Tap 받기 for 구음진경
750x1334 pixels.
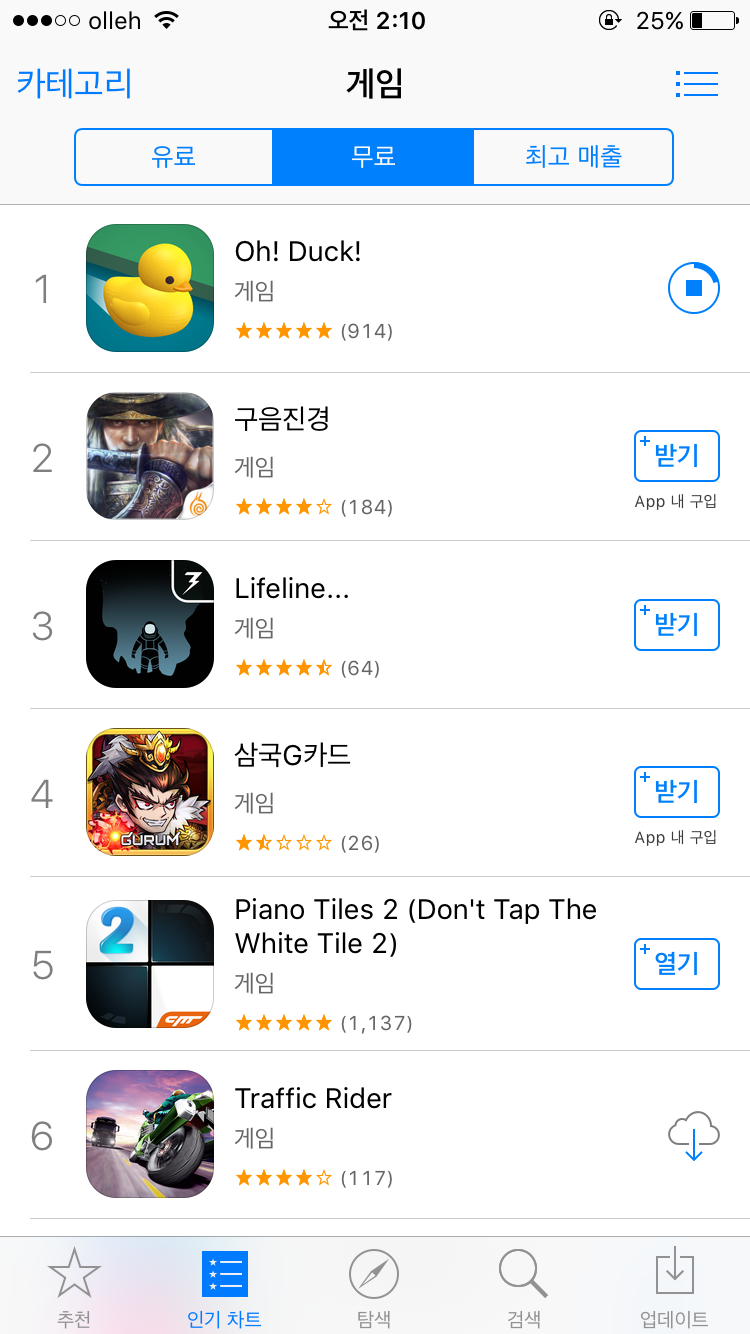[677, 457]
